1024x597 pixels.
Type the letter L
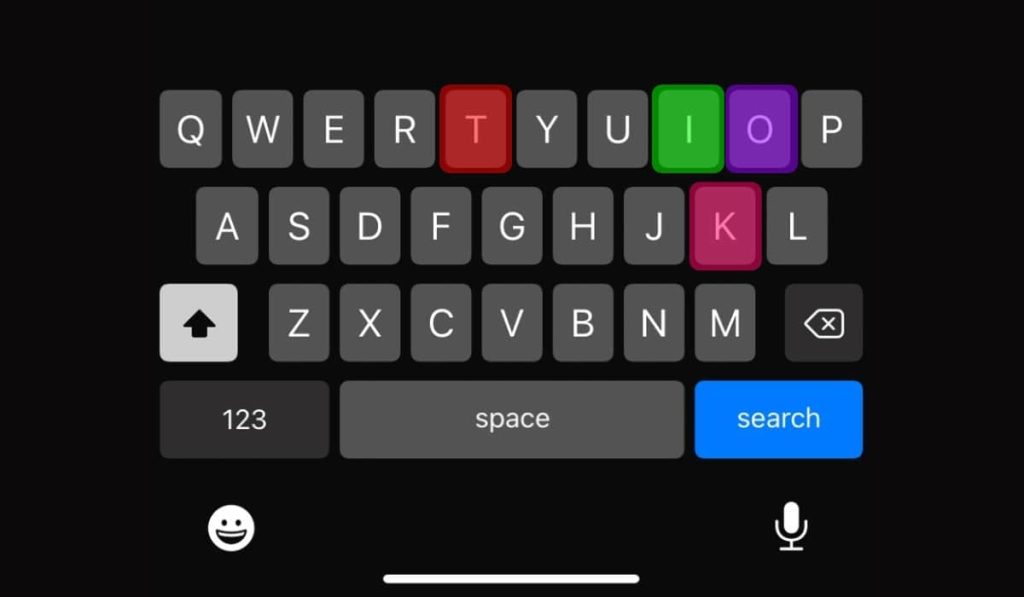(x=797, y=226)
